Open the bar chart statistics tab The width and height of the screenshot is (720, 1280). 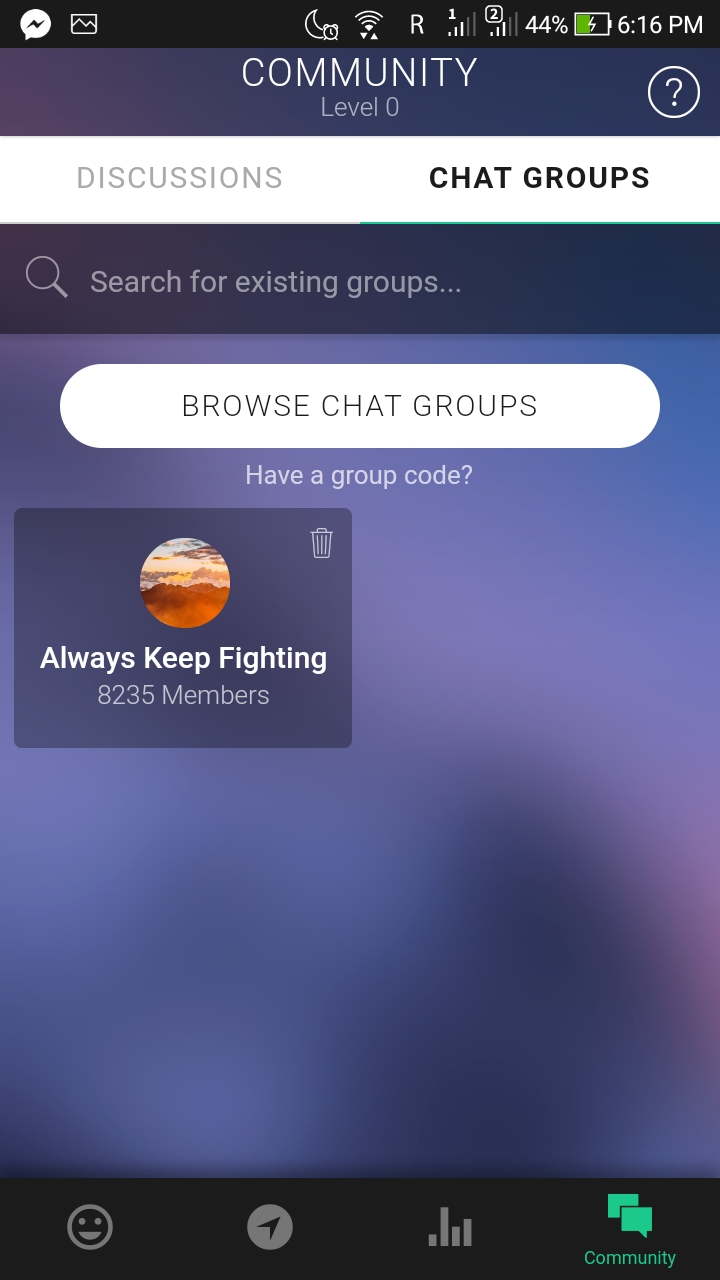pos(450,1226)
